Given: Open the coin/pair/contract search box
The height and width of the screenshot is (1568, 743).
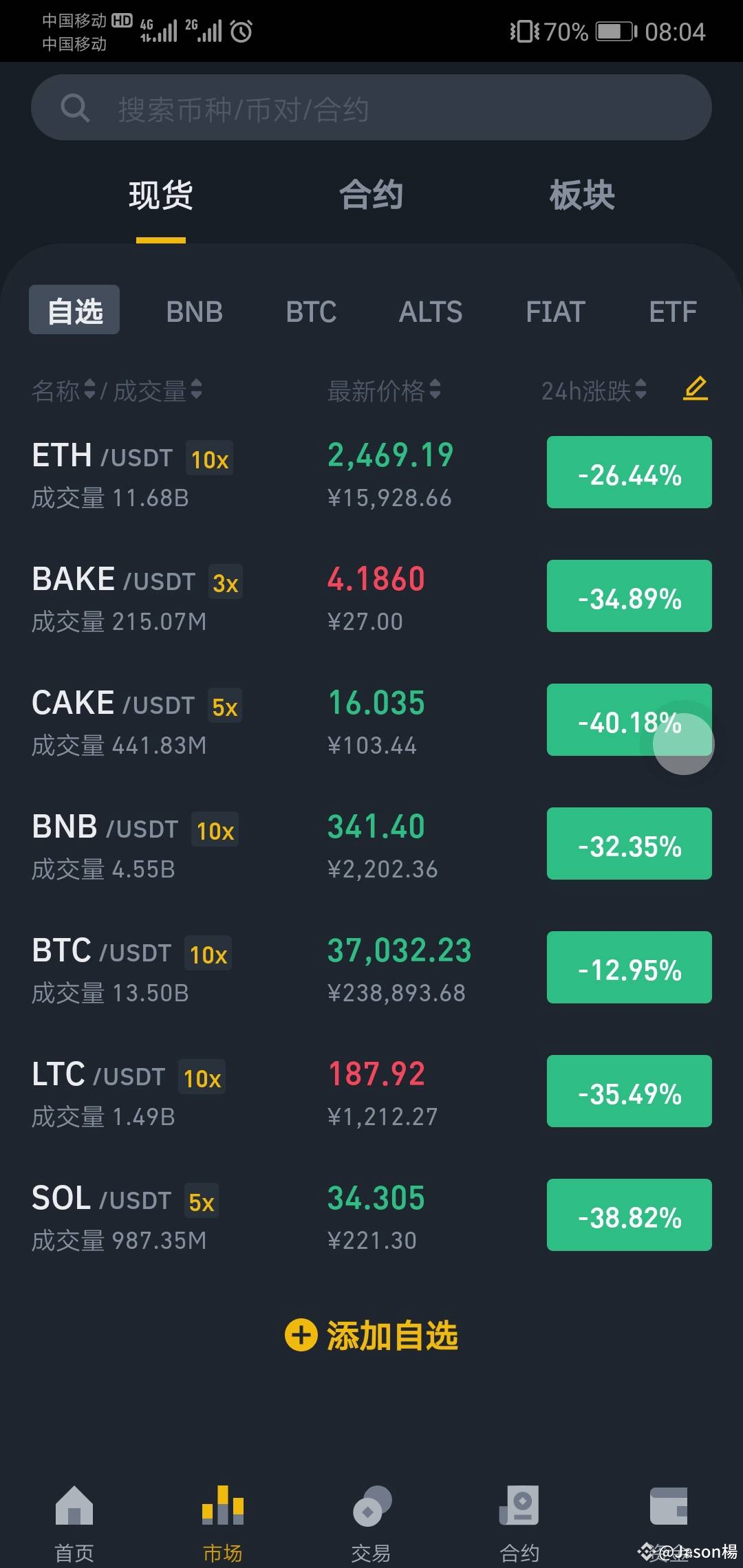Looking at the screenshot, I should 371,107.
